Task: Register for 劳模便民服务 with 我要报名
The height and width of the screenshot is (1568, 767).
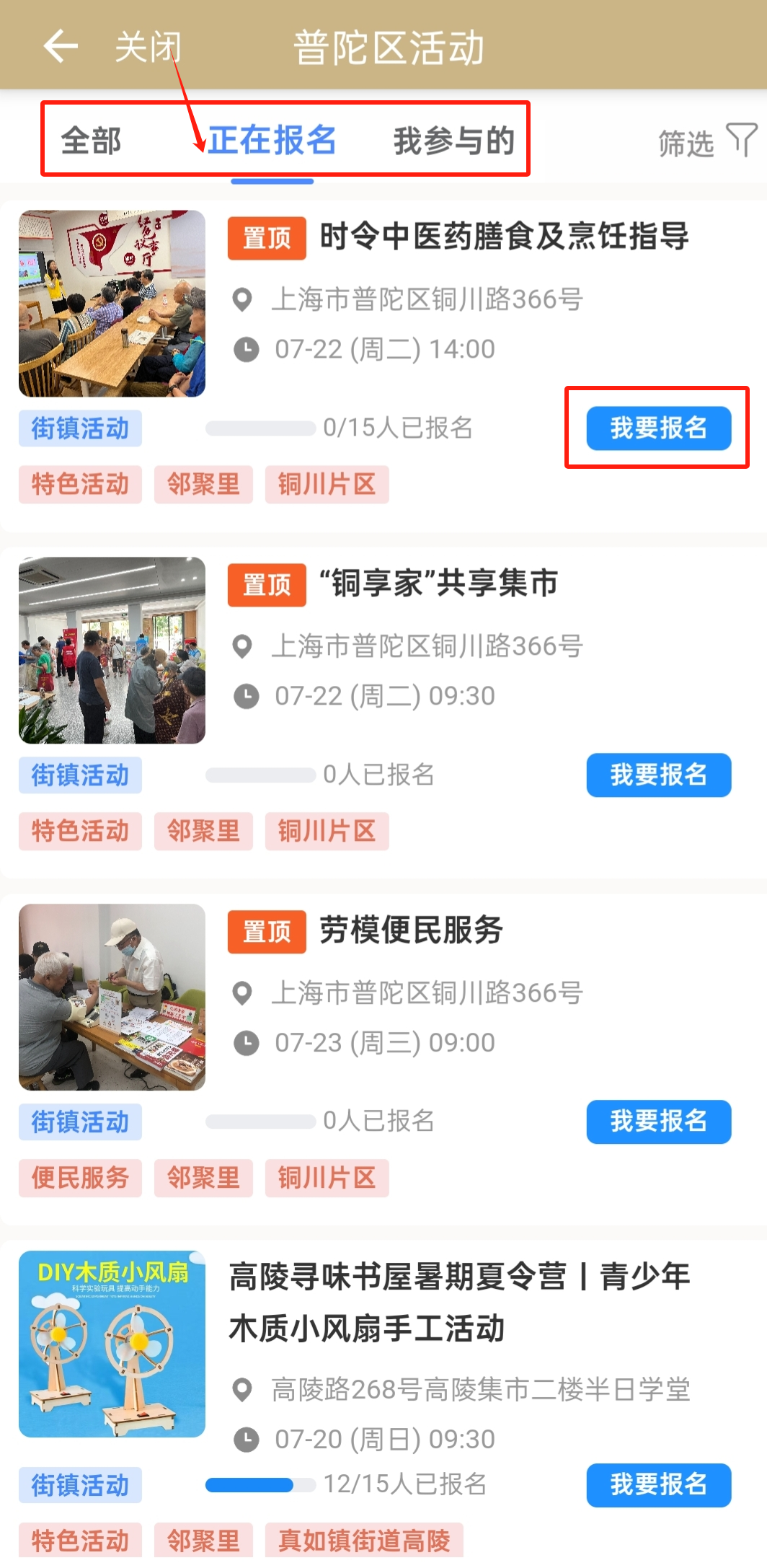Action: pyautogui.click(x=658, y=1122)
